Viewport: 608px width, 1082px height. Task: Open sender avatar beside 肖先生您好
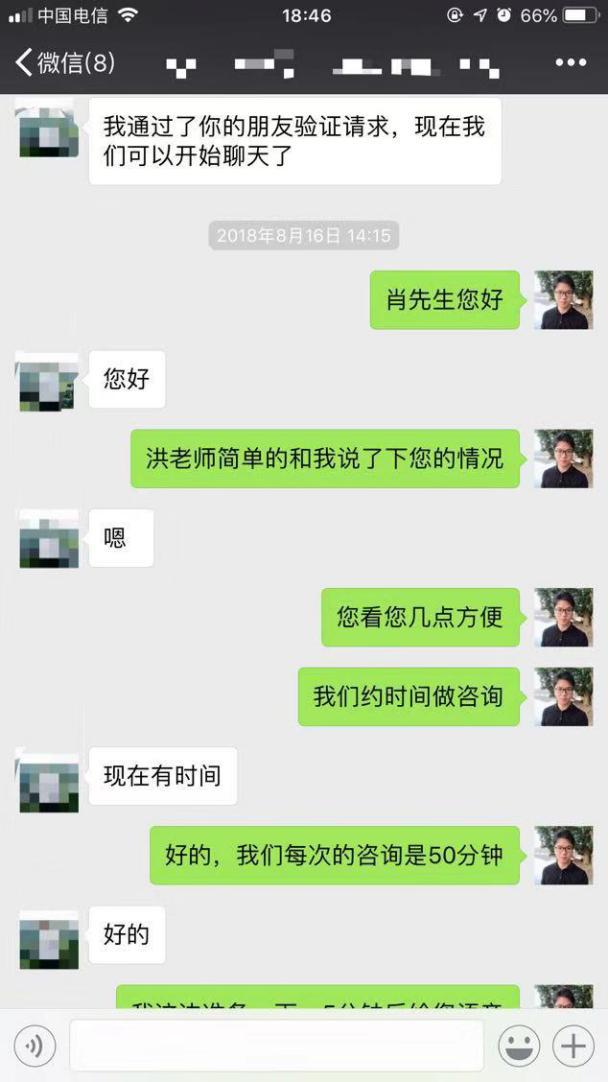pos(563,300)
